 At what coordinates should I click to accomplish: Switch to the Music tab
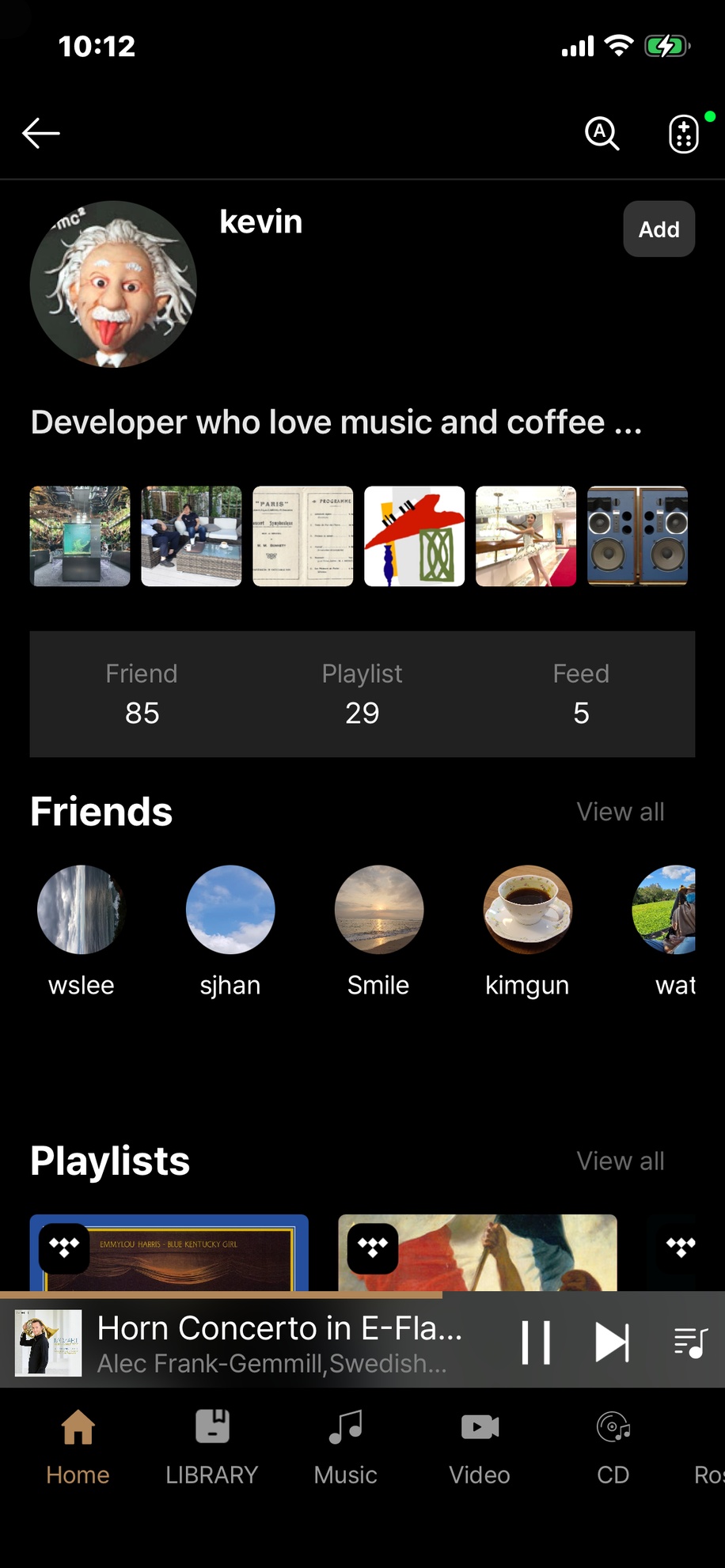pyautogui.click(x=345, y=1446)
